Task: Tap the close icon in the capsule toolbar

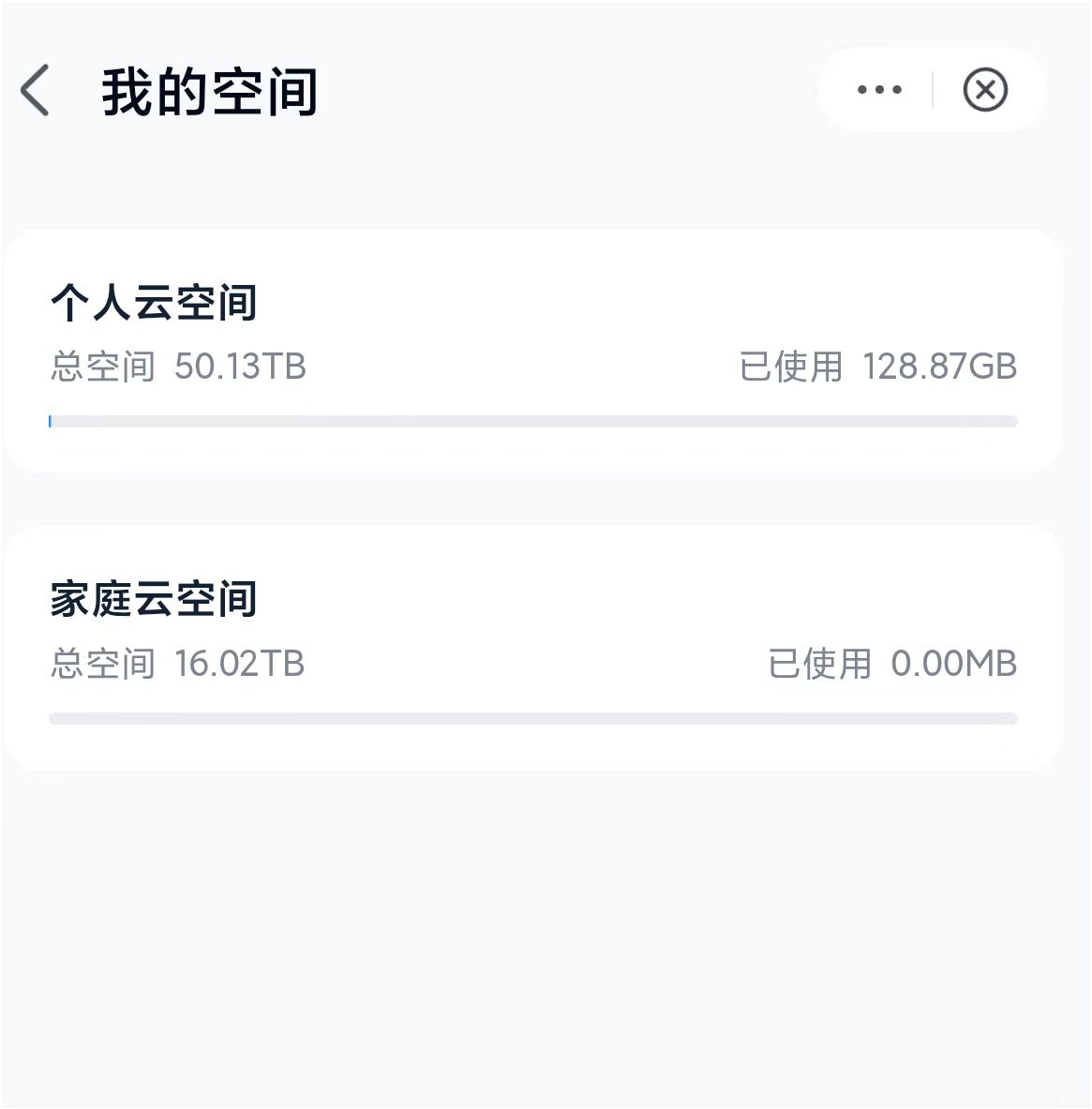Action: point(985,90)
